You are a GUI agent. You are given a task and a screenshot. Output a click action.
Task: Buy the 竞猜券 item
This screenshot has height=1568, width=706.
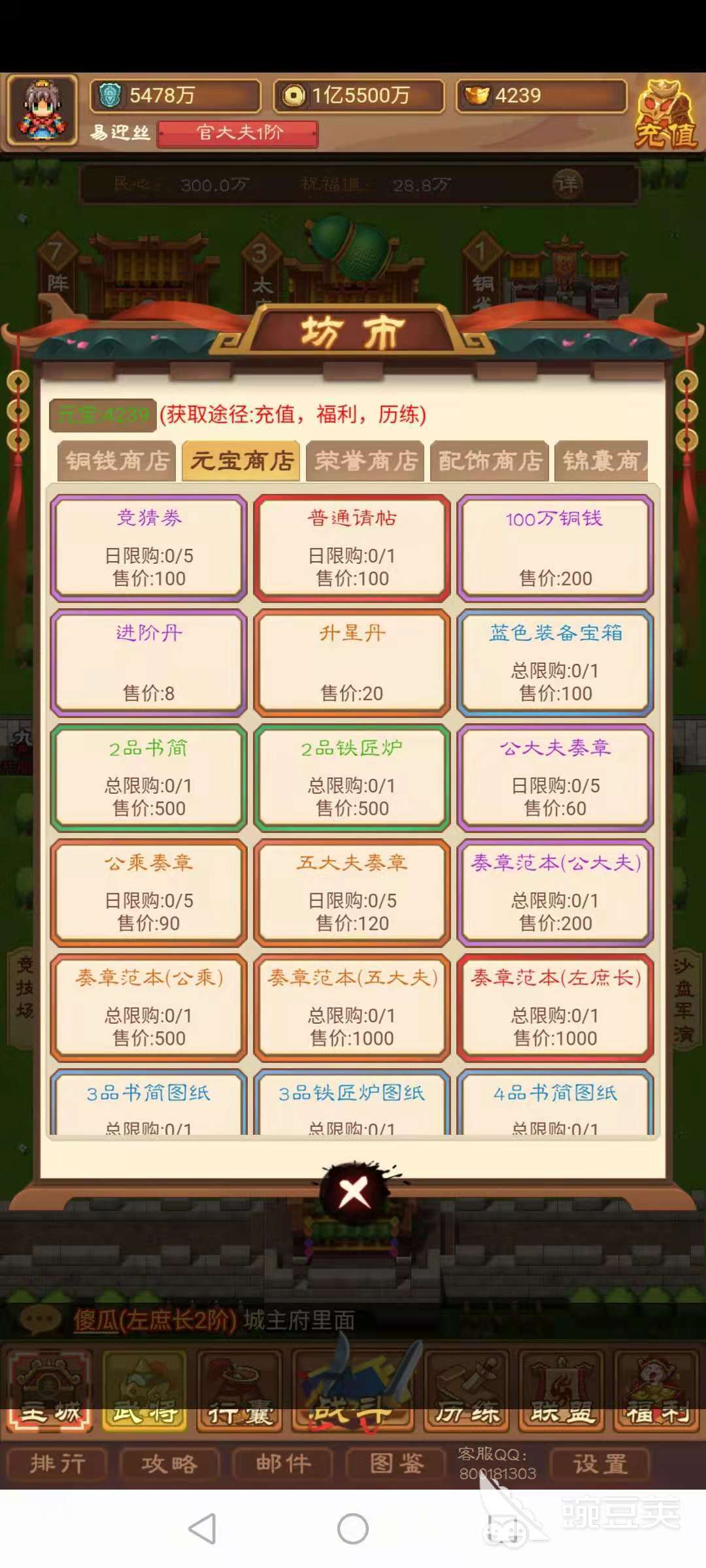click(x=149, y=548)
